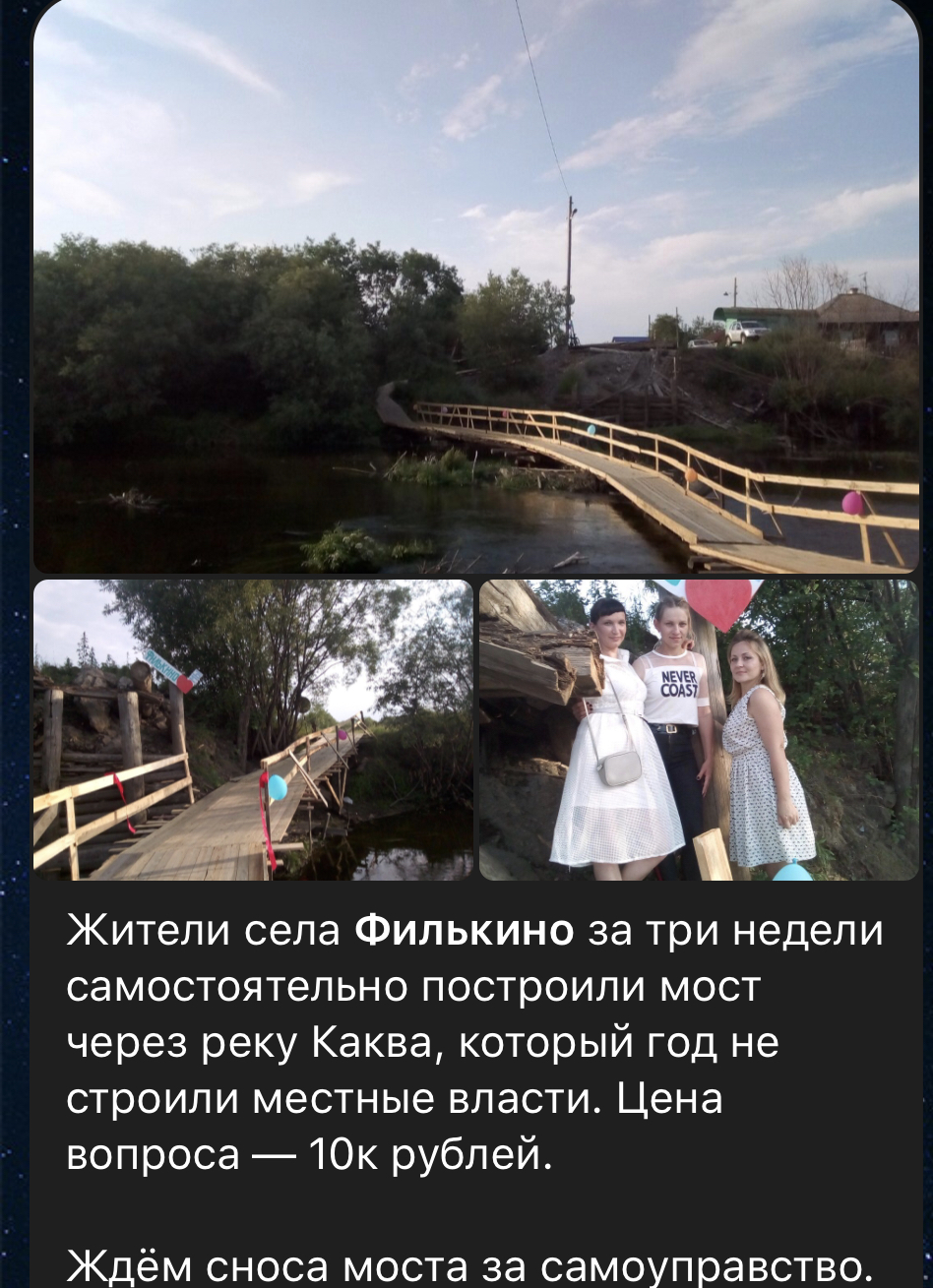View the photo of the bridge entrance with ribbons
The image size is (933, 1288).
coord(253,729)
